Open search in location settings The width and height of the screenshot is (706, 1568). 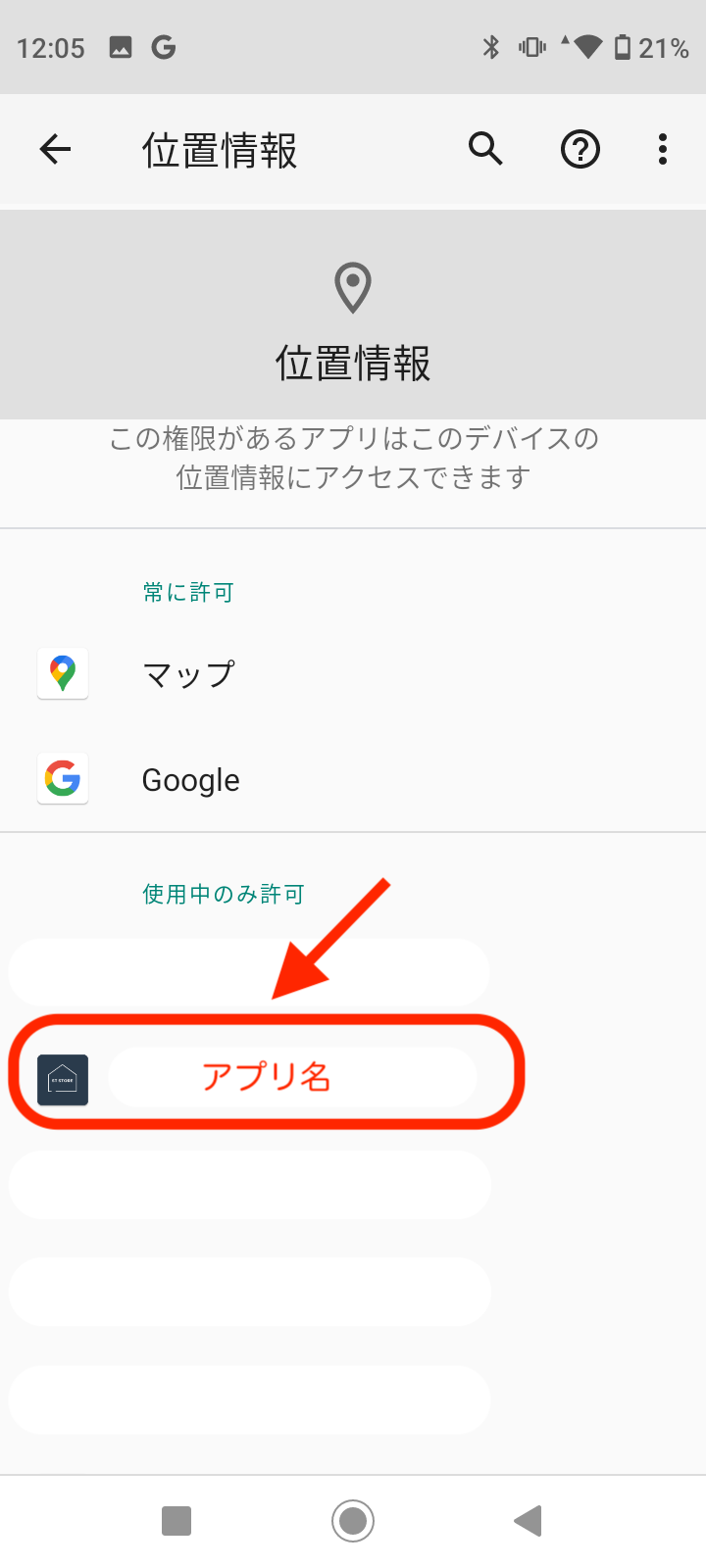tap(485, 150)
